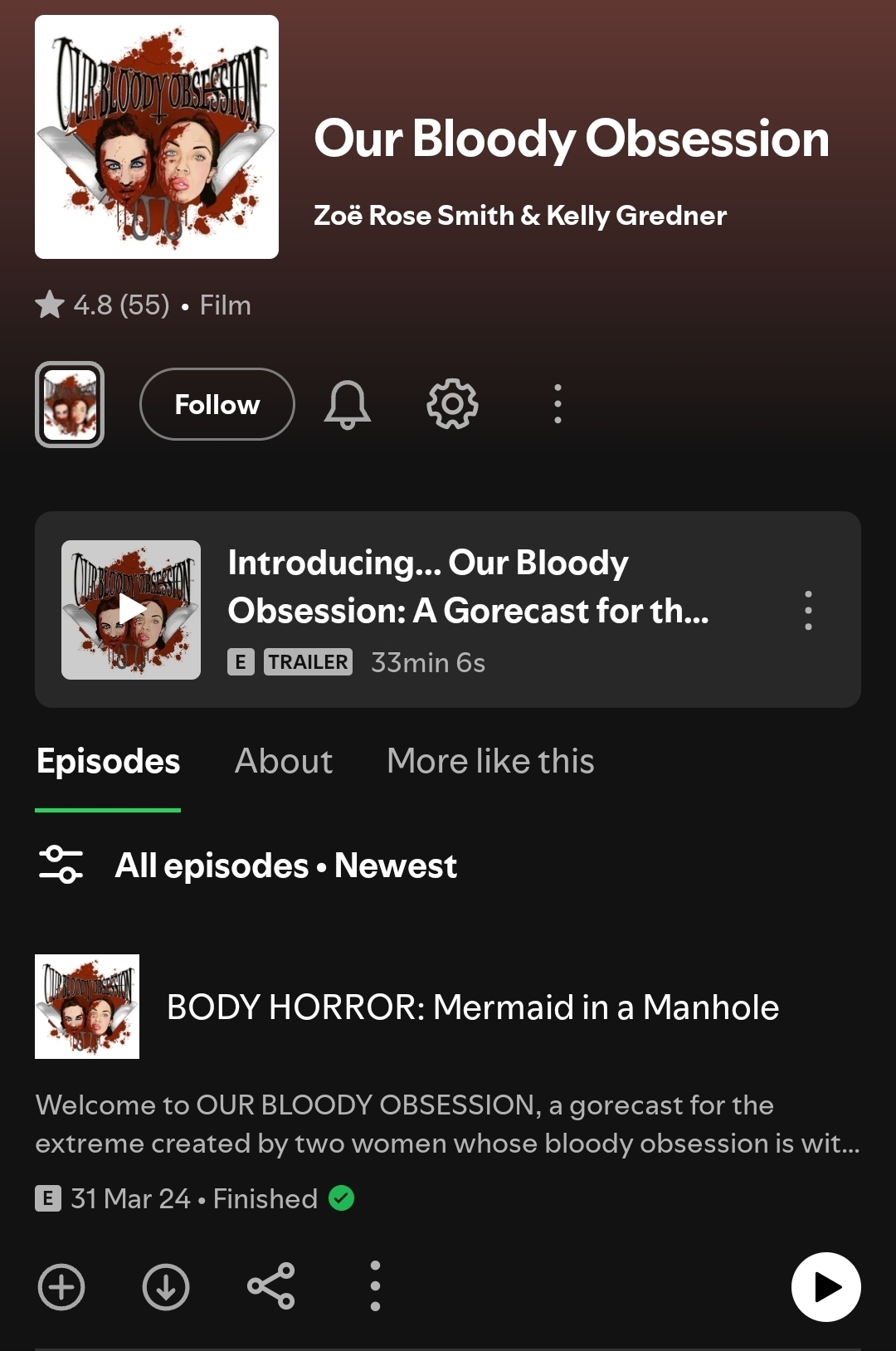Open more options for the trailer card

click(x=808, y=610)
